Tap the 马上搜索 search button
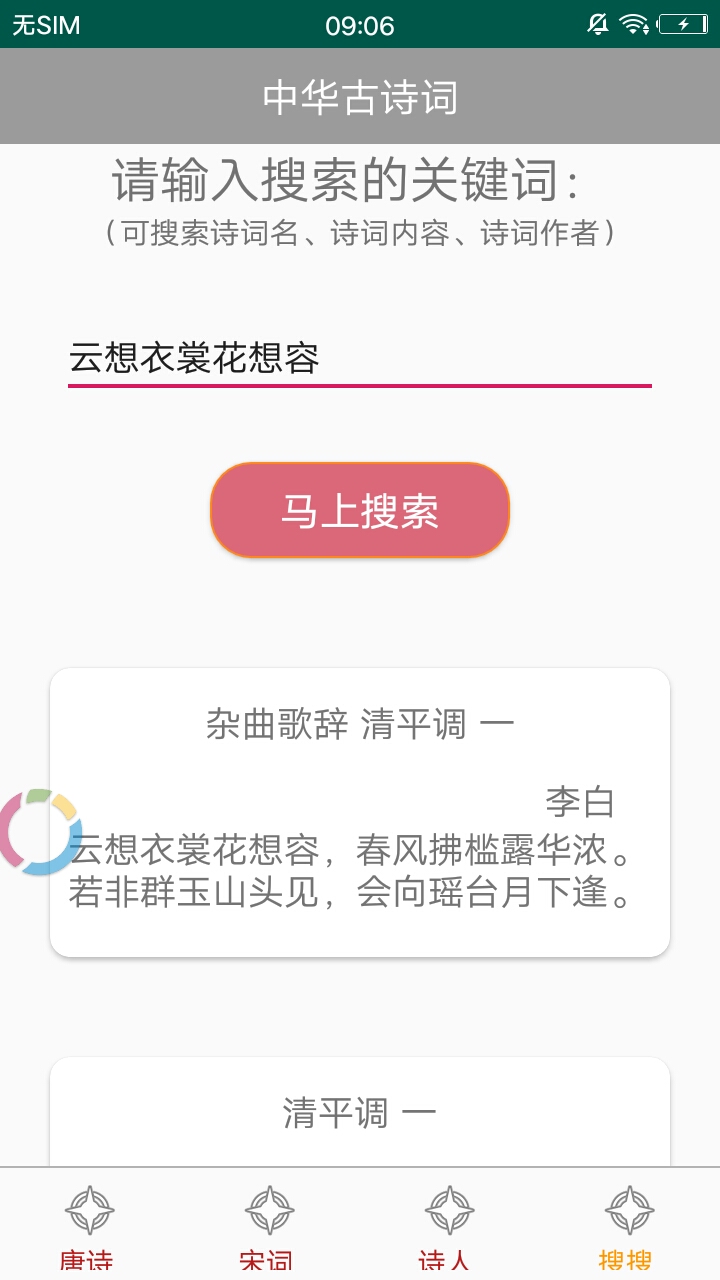This screenshot has height=1280, width=720. point(360,511)
